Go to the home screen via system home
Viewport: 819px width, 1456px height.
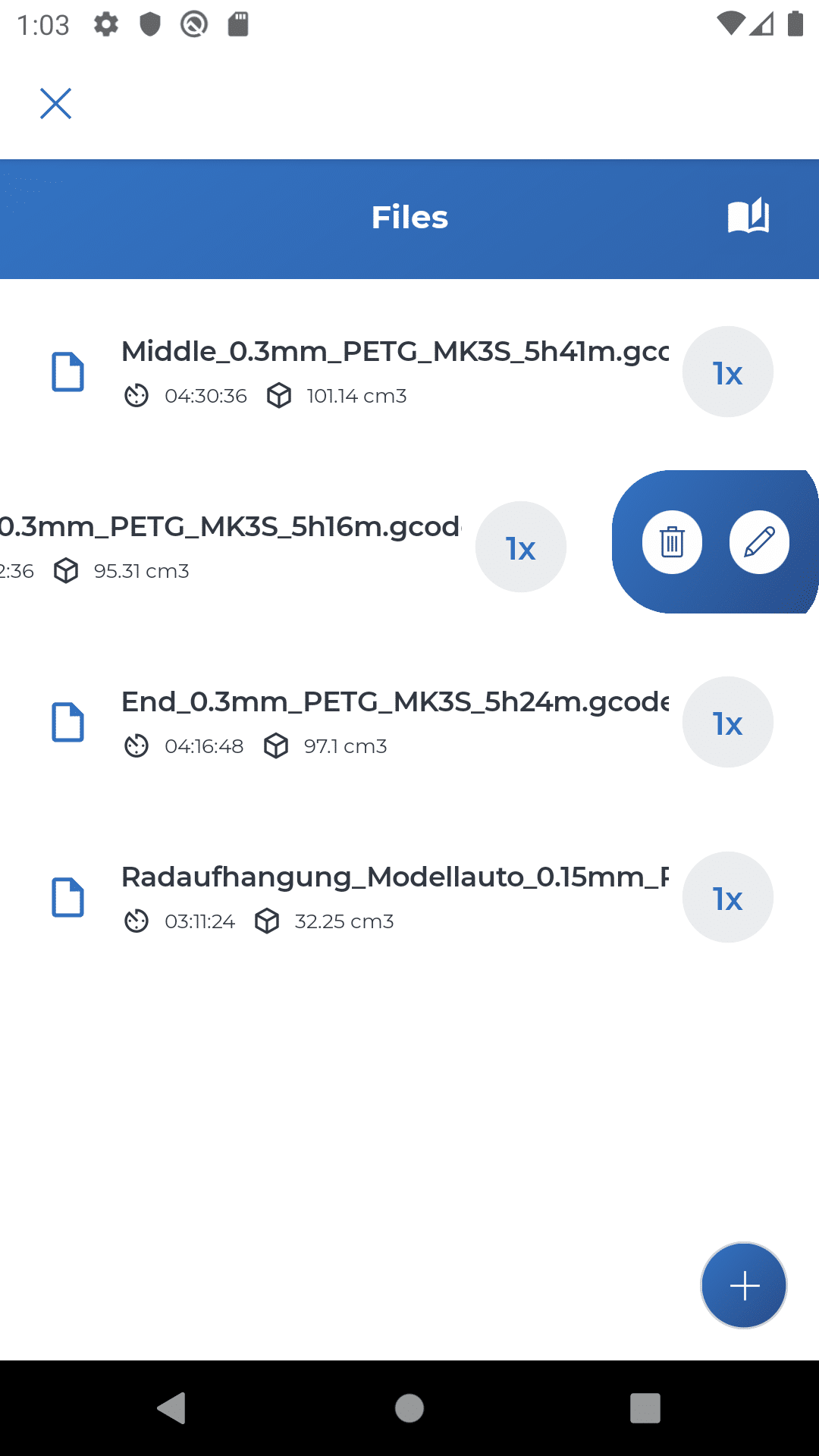click(x=409, y=1408)
